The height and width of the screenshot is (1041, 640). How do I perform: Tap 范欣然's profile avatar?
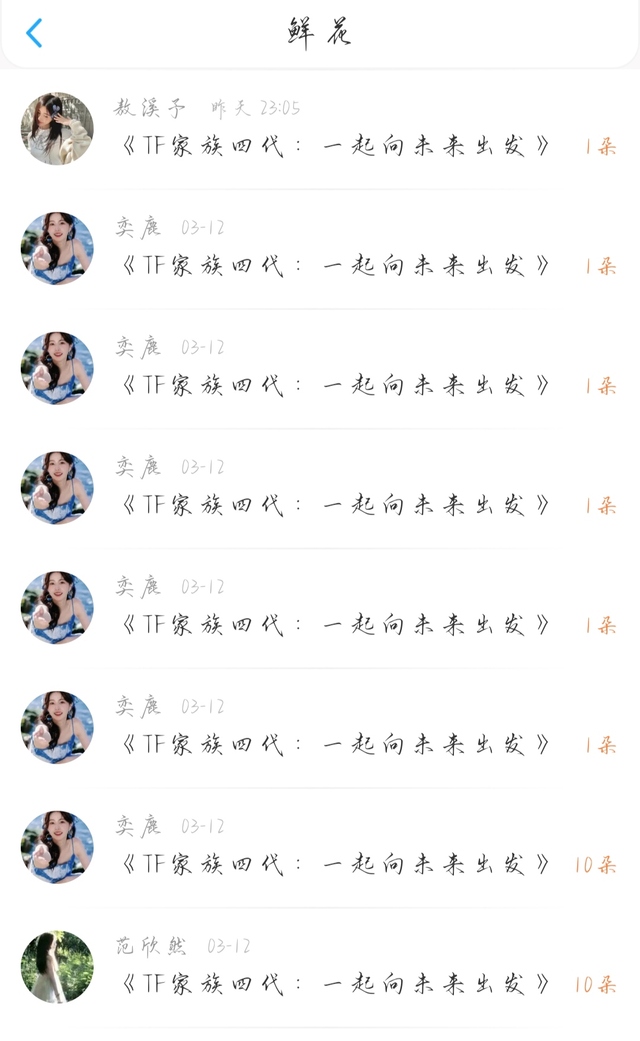click(x=57, y=967)
